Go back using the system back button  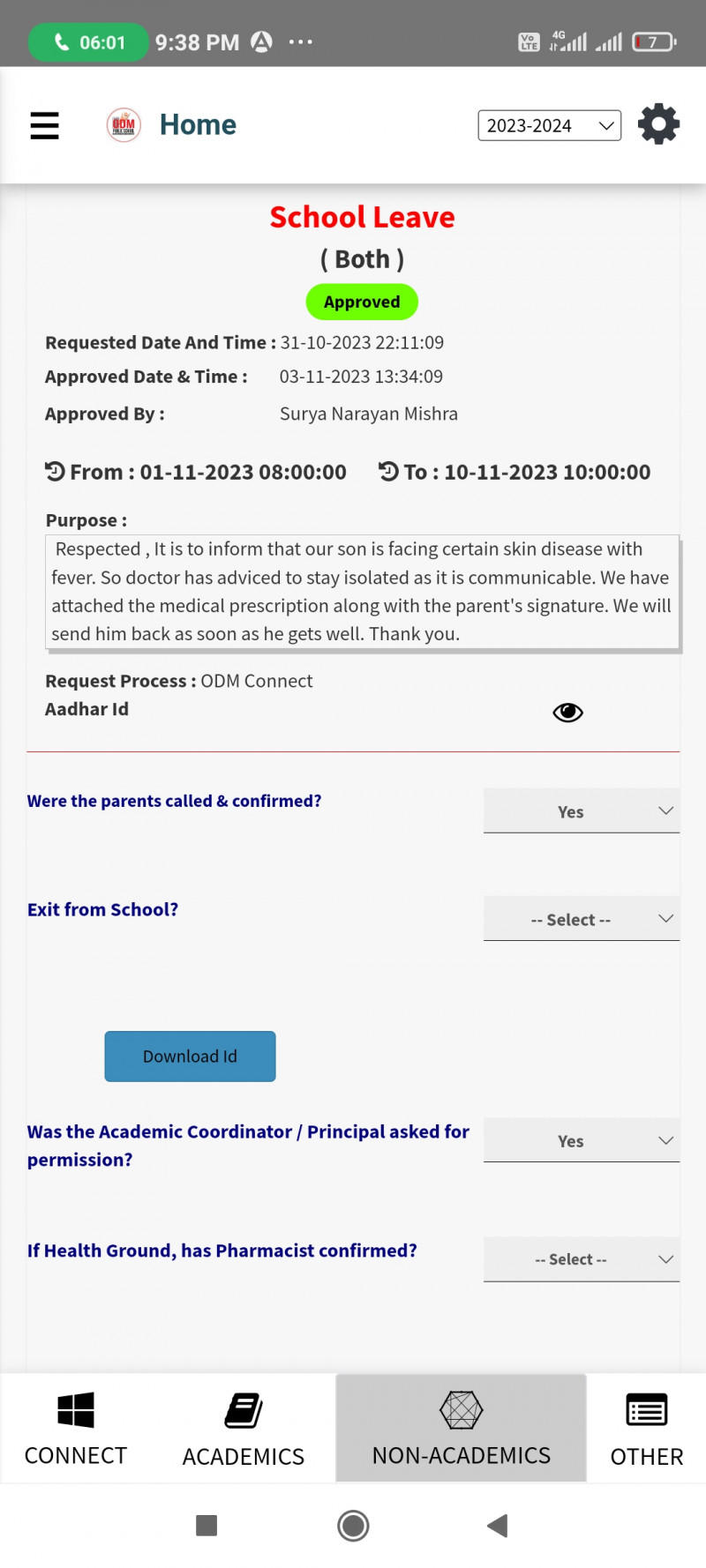point(497,1526)
